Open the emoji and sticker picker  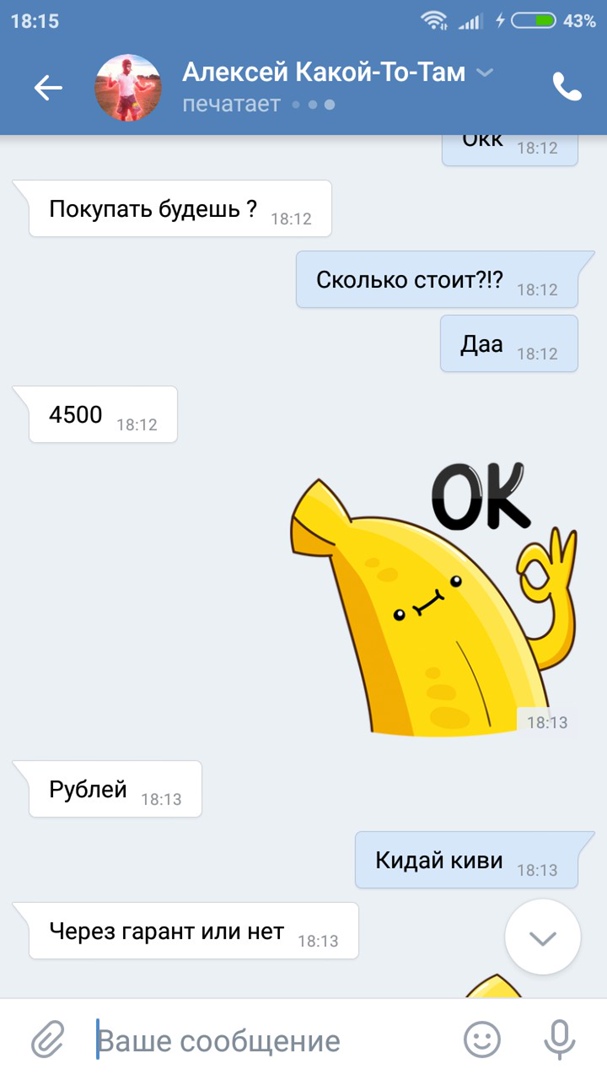(x=482, y=1040)
